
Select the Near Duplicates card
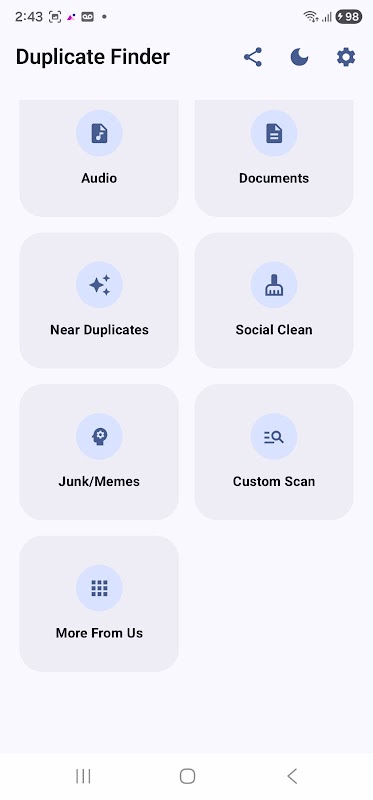pyautogui.click(x=99, y=301)
